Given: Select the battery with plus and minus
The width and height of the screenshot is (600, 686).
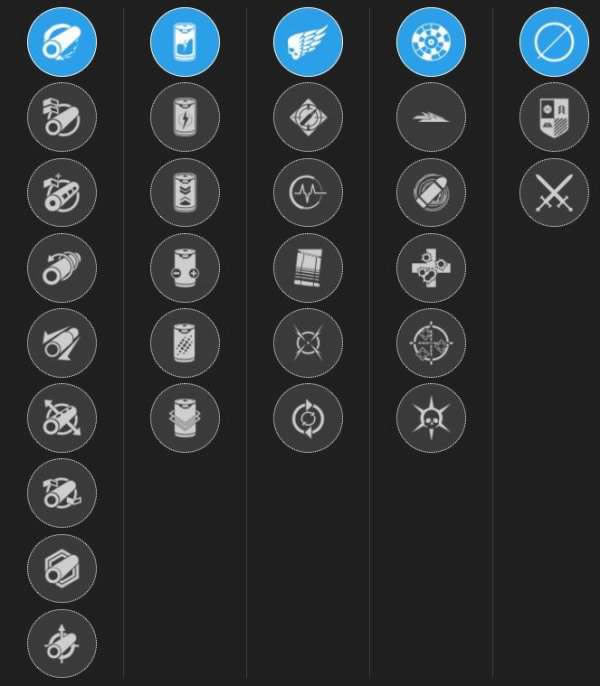Looking at the screenshot, I should coord(185,267).
